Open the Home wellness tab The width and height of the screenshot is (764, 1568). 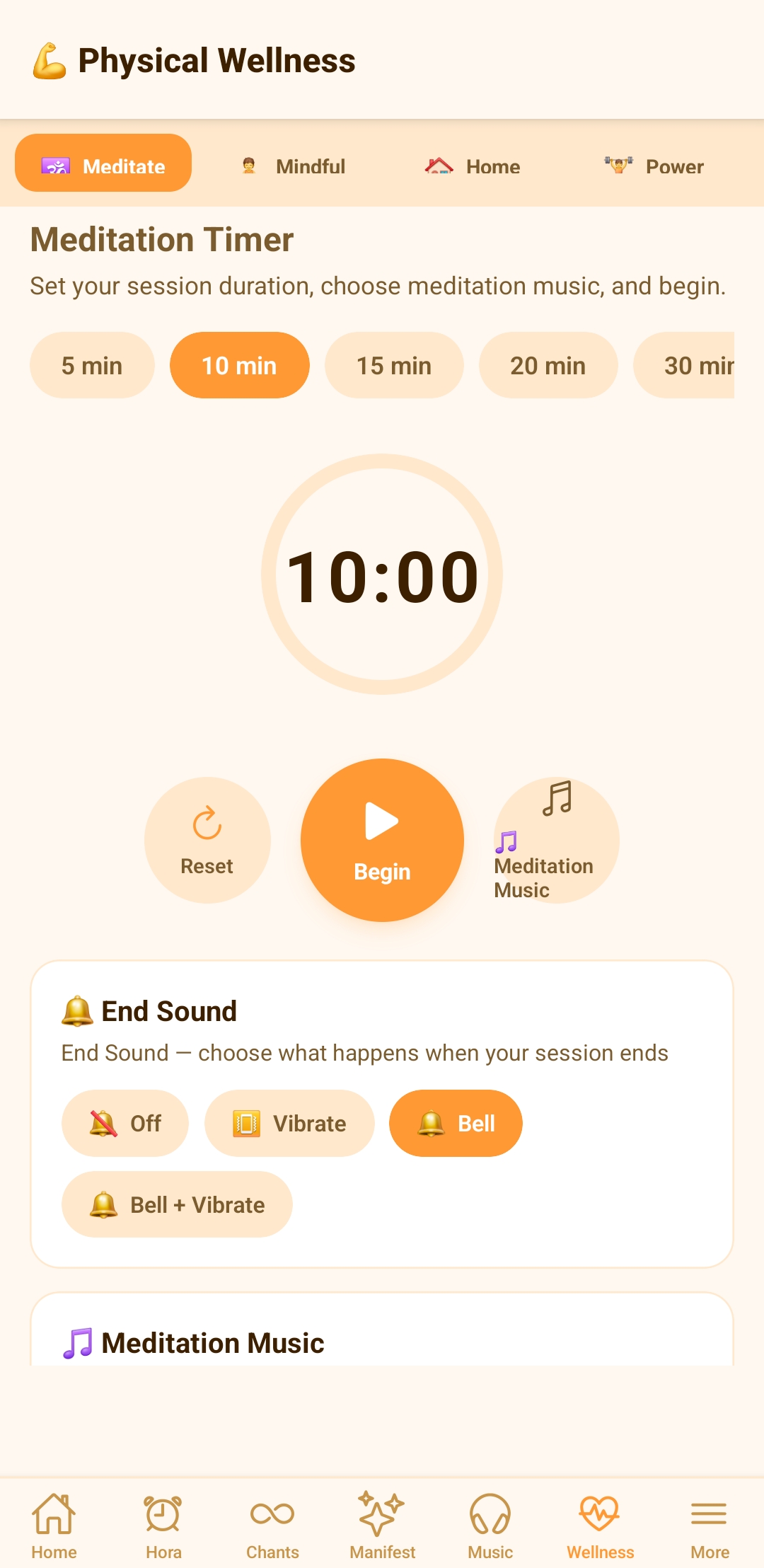click(x=473, y=166)
